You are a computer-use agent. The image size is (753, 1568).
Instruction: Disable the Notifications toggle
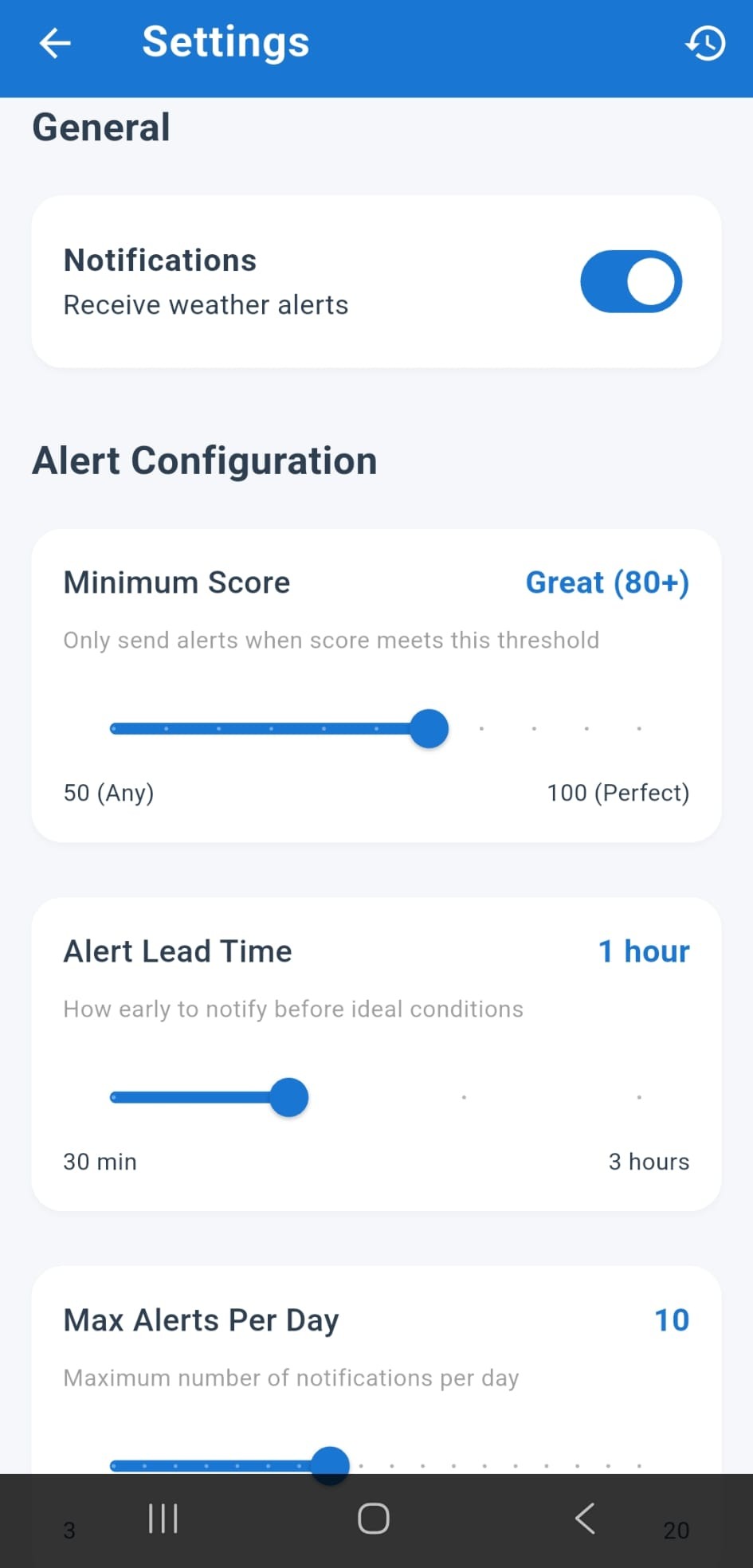coord(631,281)
